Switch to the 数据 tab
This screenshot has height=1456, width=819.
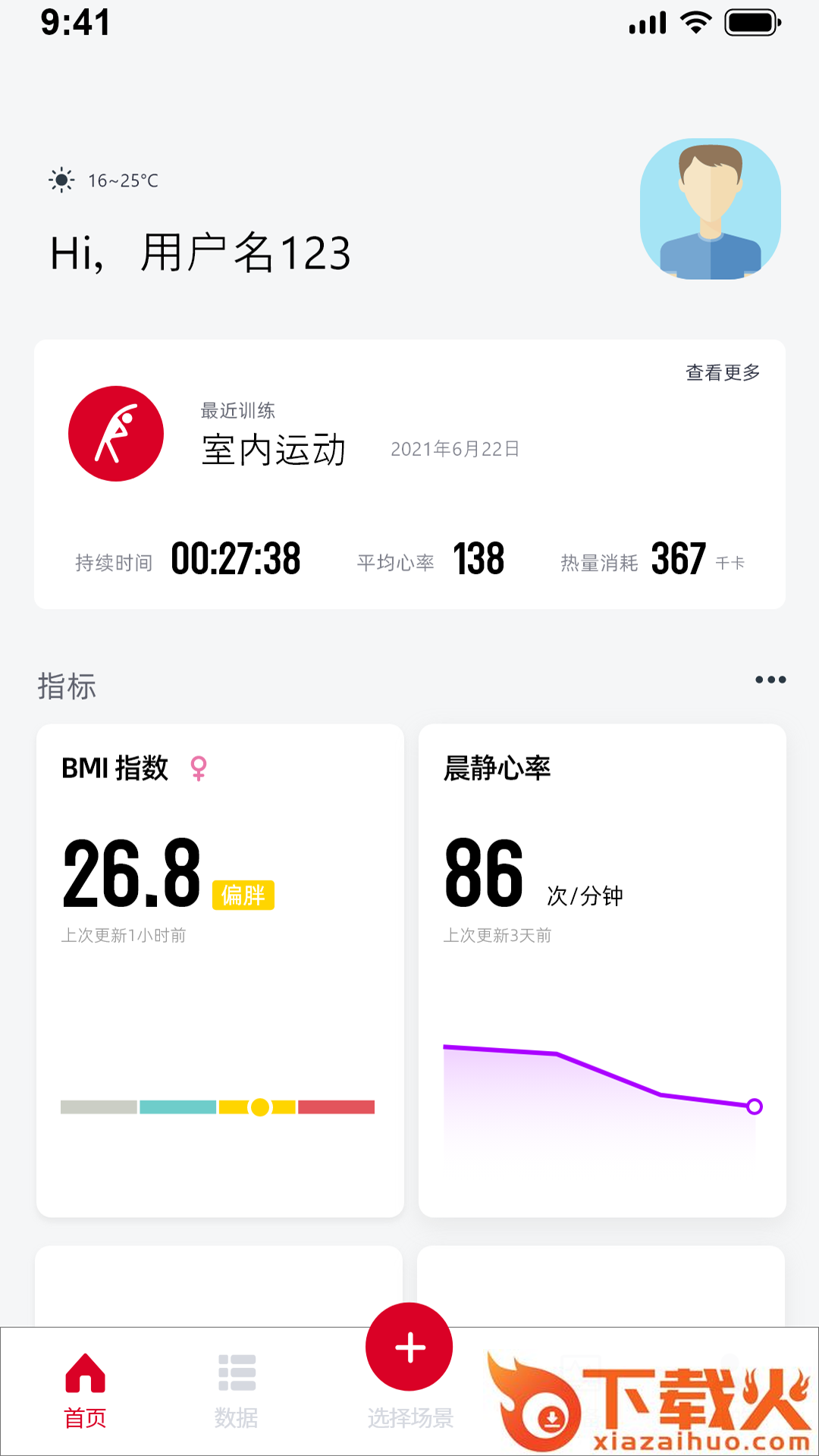tap(237, 1392)
